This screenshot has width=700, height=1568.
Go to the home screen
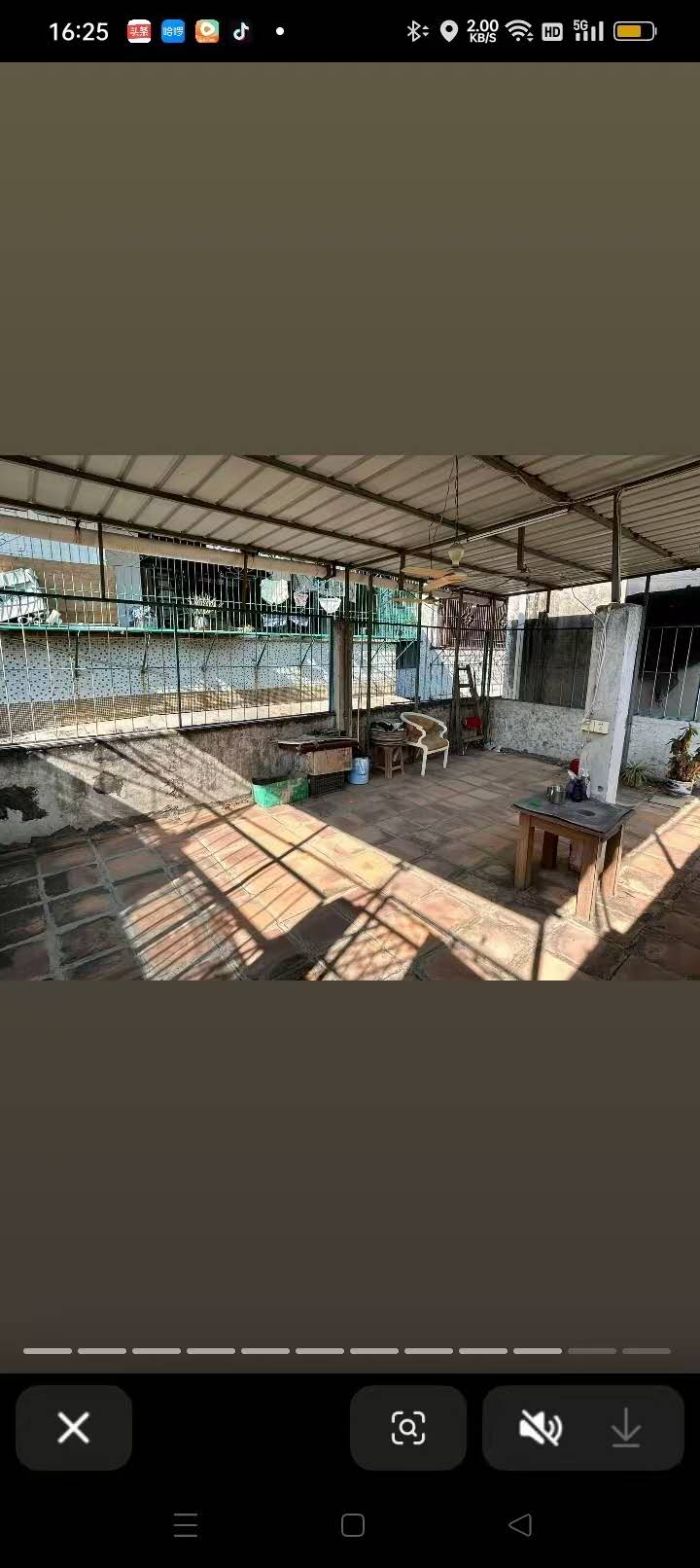(353, 1524)
